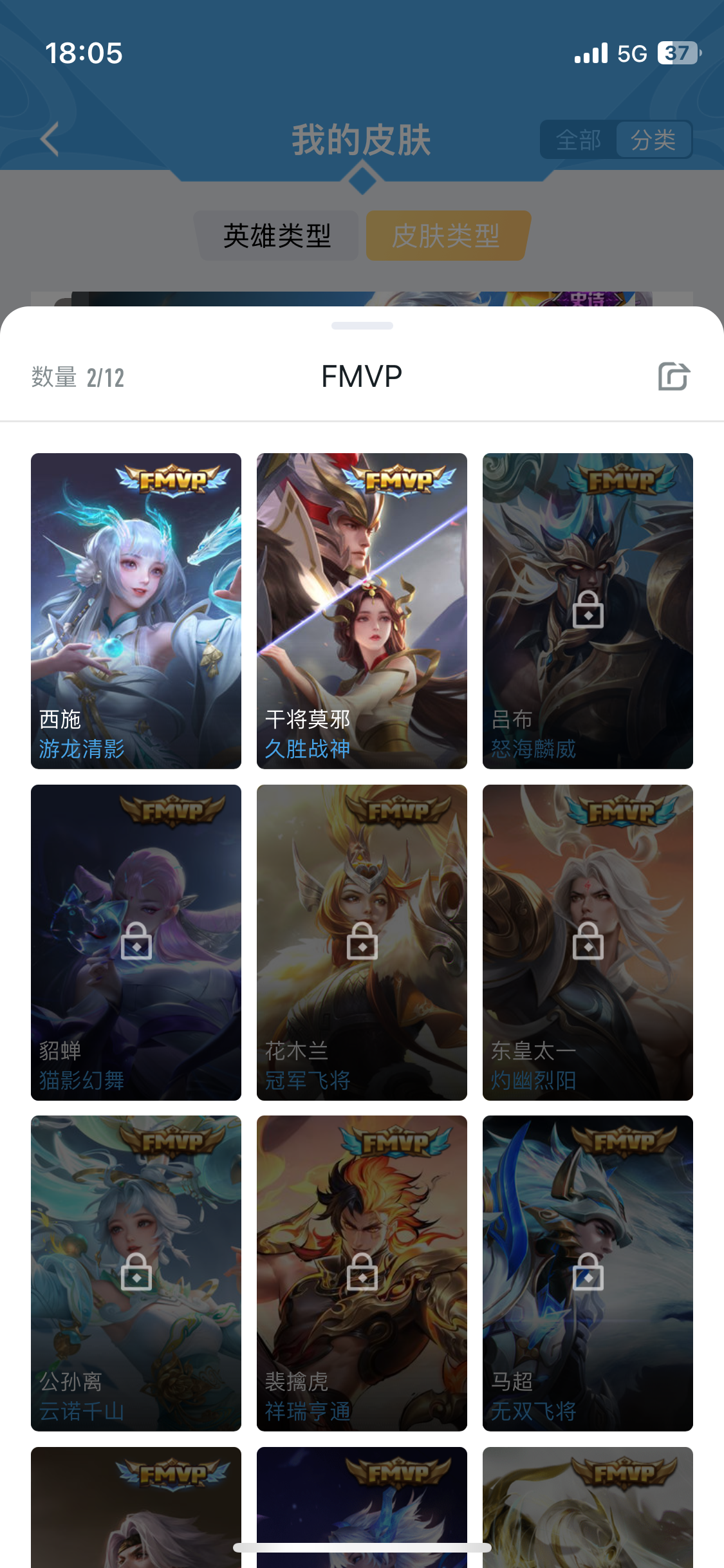Switch to the 全部 view
Screen dimensions: 724x1568
coord(578,140)
